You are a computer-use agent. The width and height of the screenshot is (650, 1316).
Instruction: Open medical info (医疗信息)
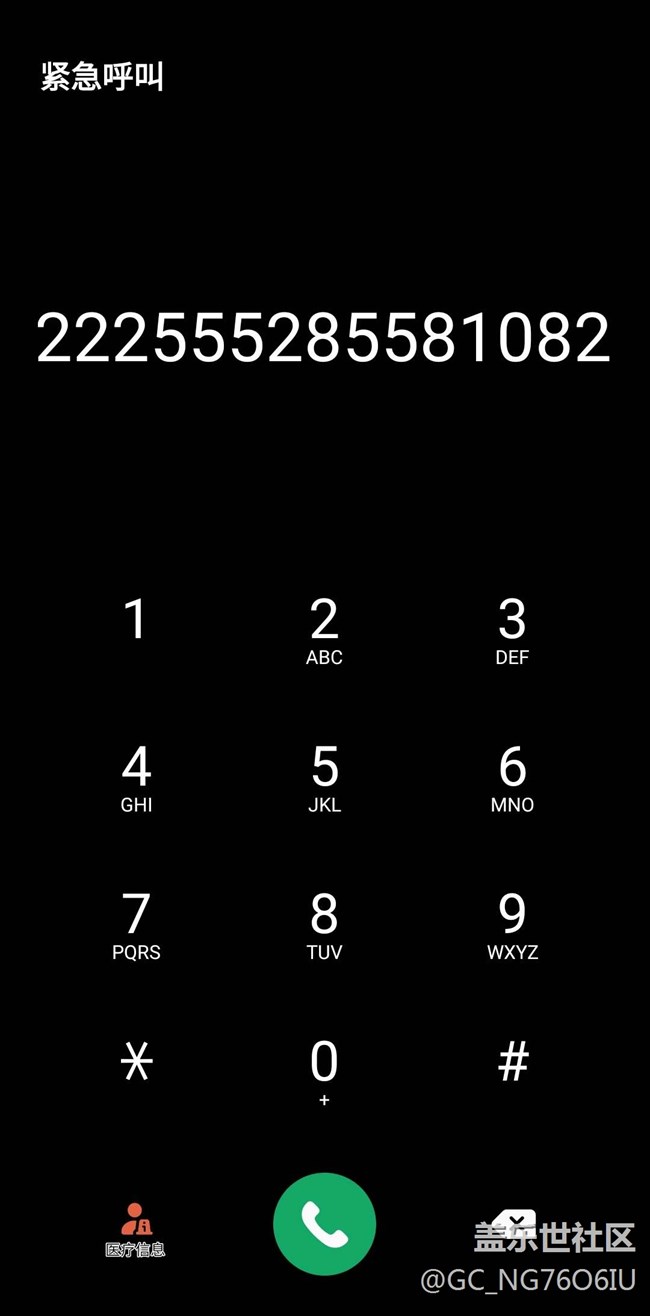click(135, 1229)
